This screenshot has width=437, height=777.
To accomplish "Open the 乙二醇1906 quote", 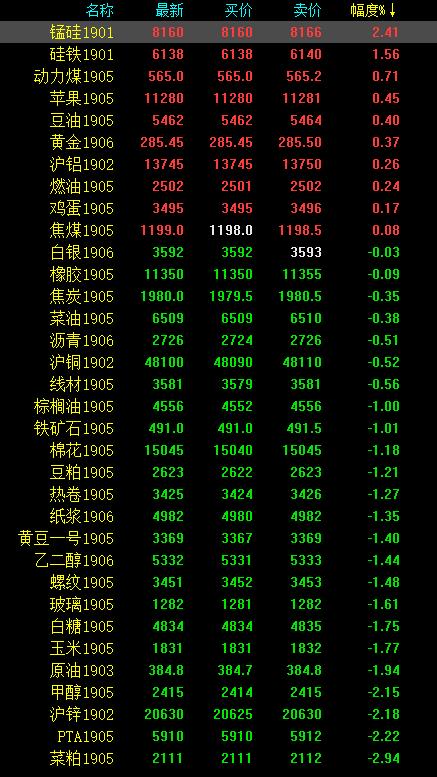I will click(x=218, y=560).
